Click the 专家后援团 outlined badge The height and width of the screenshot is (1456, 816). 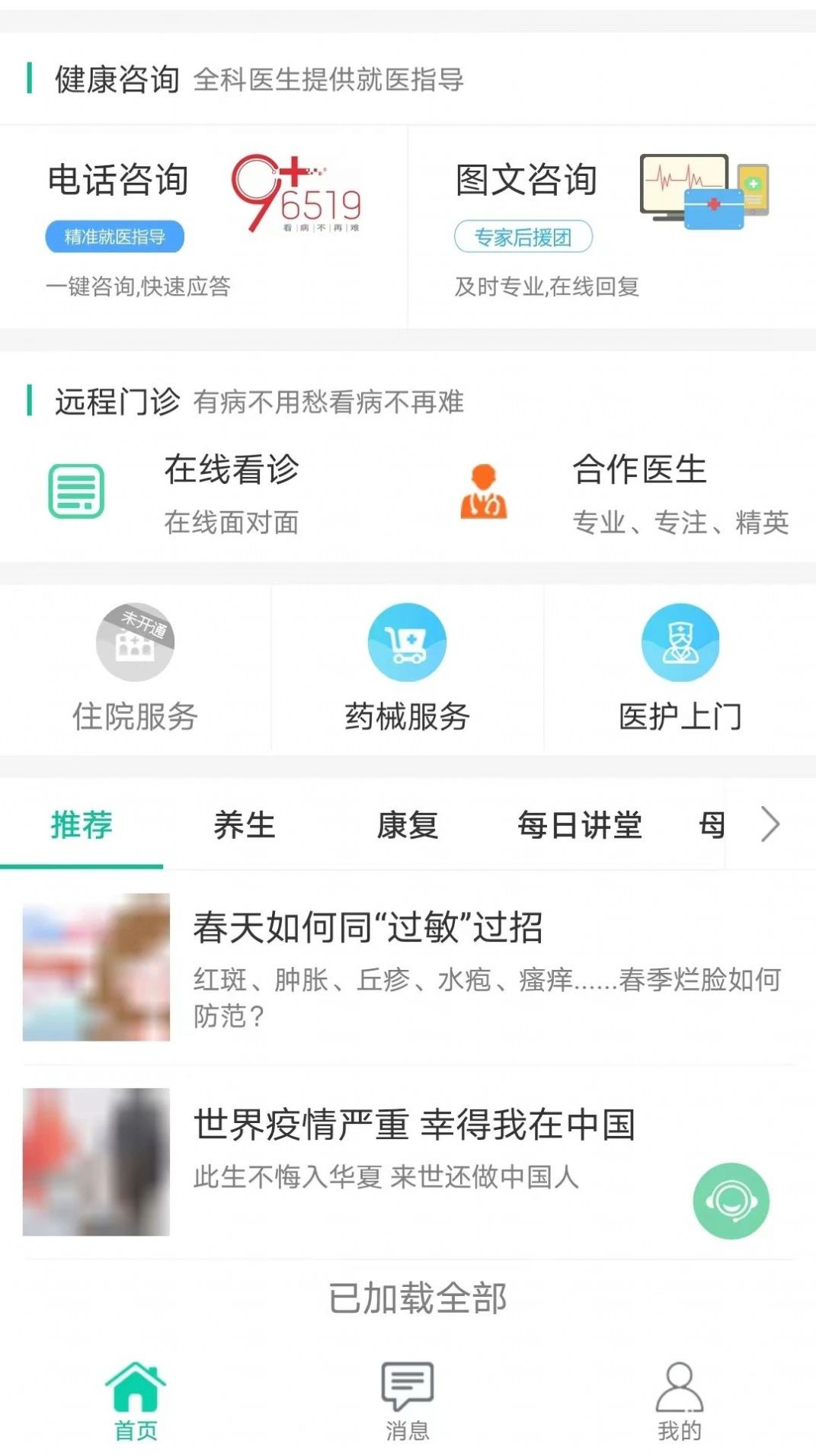525,236
